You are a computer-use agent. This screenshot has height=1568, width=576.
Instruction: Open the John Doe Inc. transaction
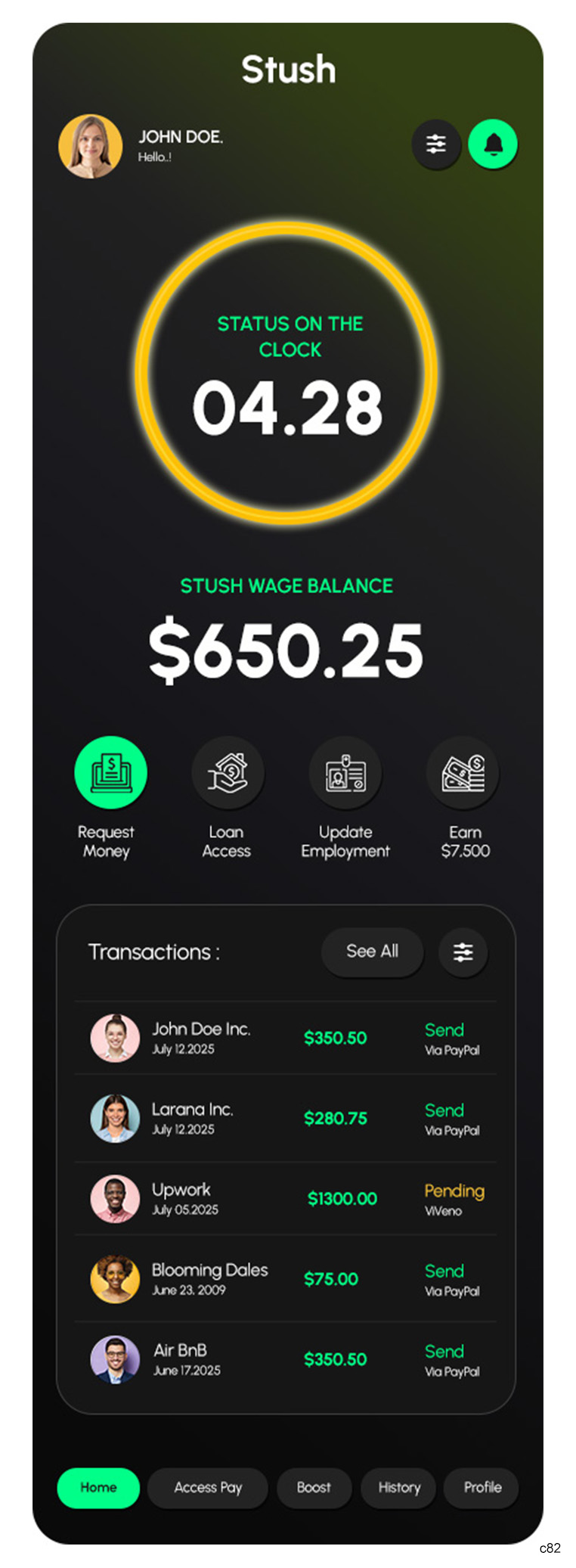[286, 1038]
